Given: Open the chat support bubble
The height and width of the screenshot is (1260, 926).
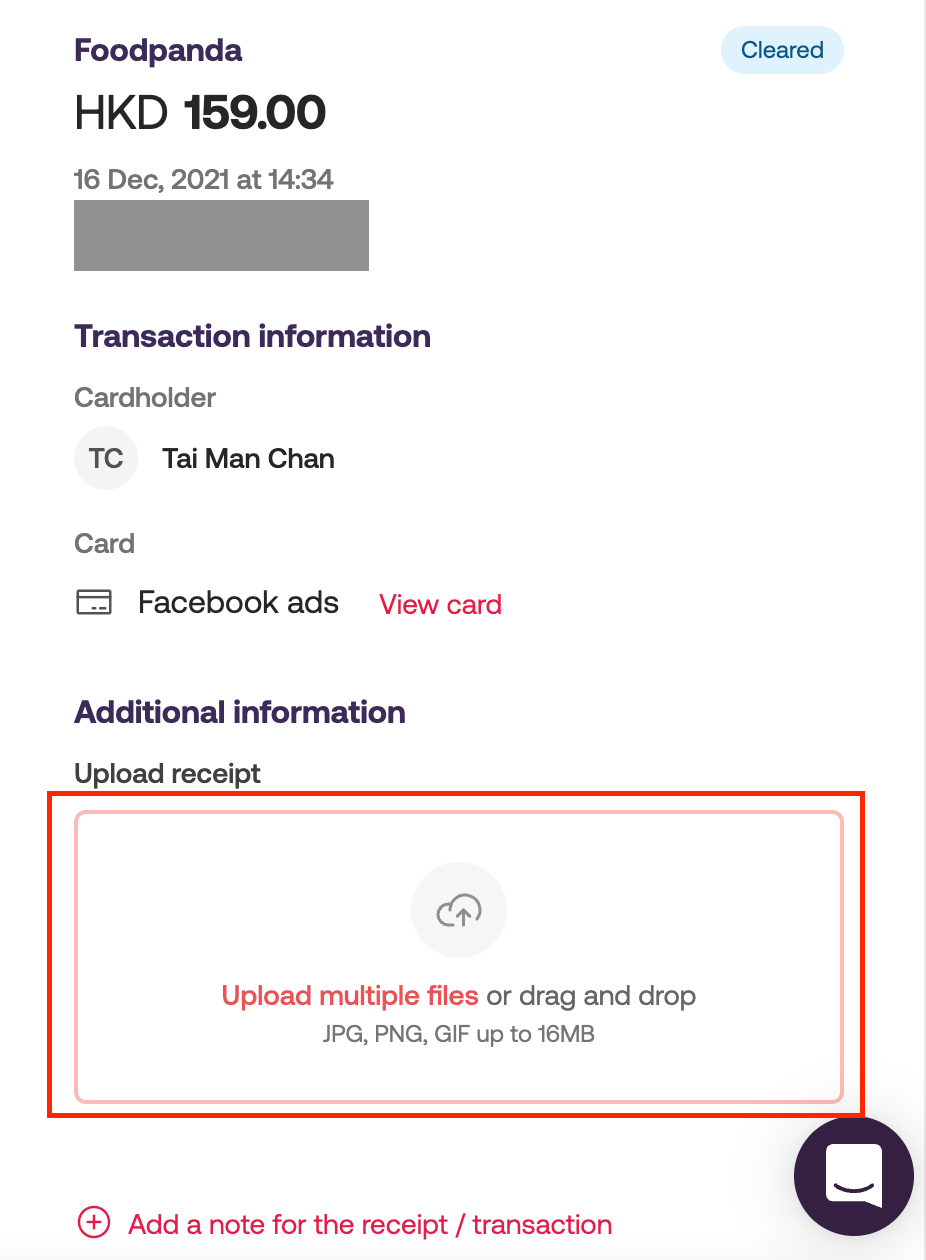Looking at the screenshot, I should click(853, 1176).
